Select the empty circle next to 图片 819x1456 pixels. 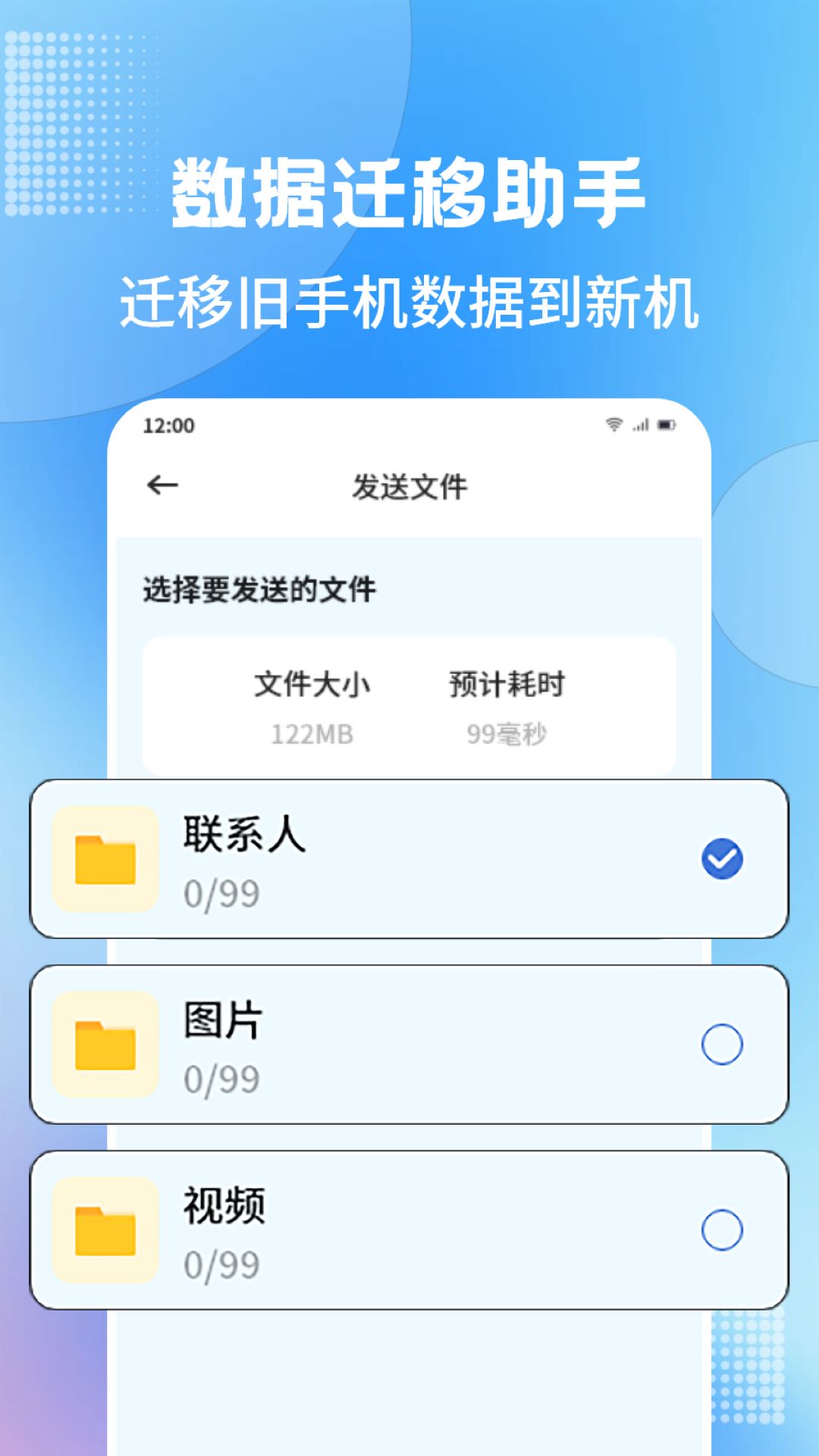tap(723, 1043)
